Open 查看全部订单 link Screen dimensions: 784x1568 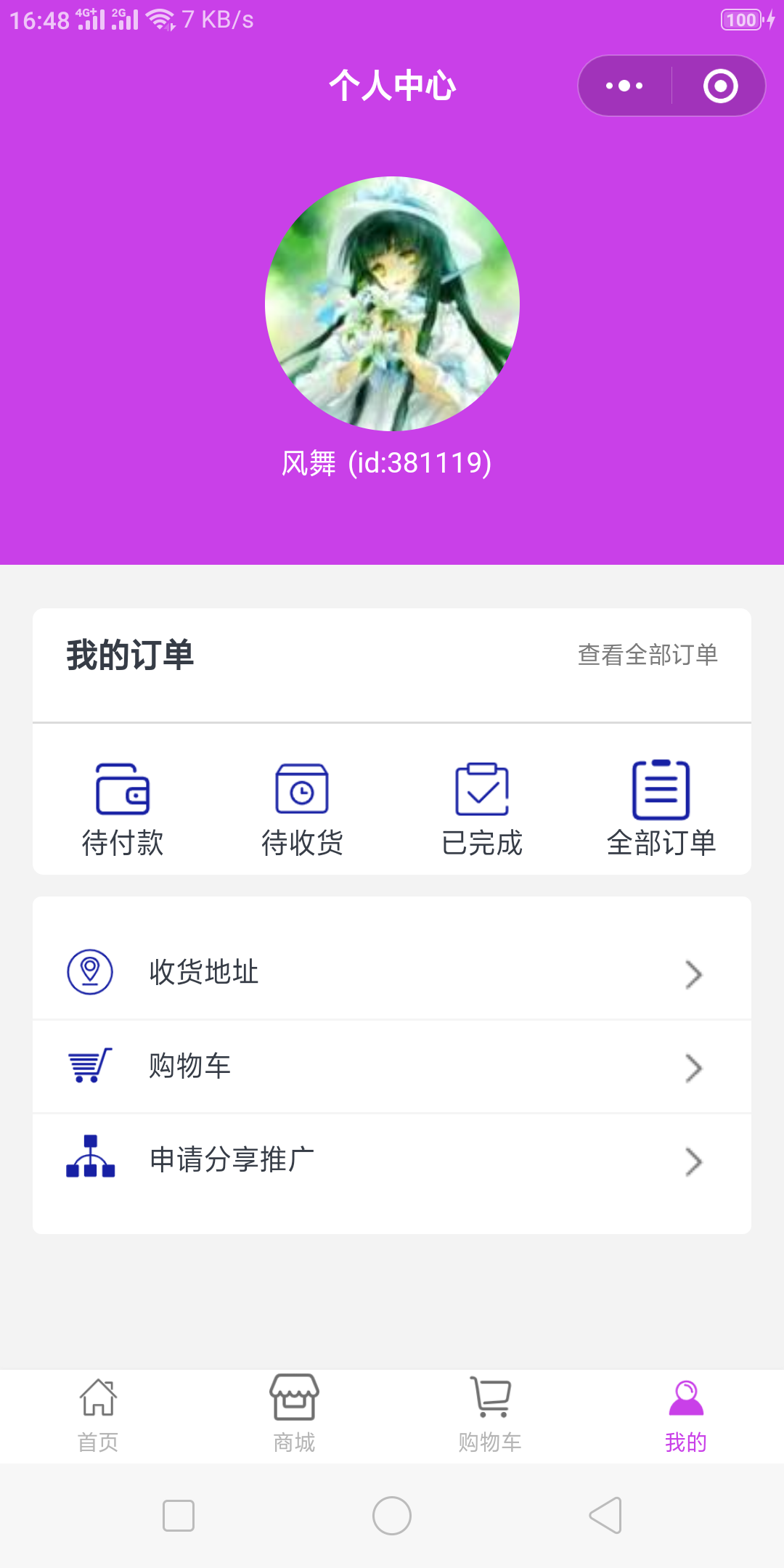pos(648,655)
